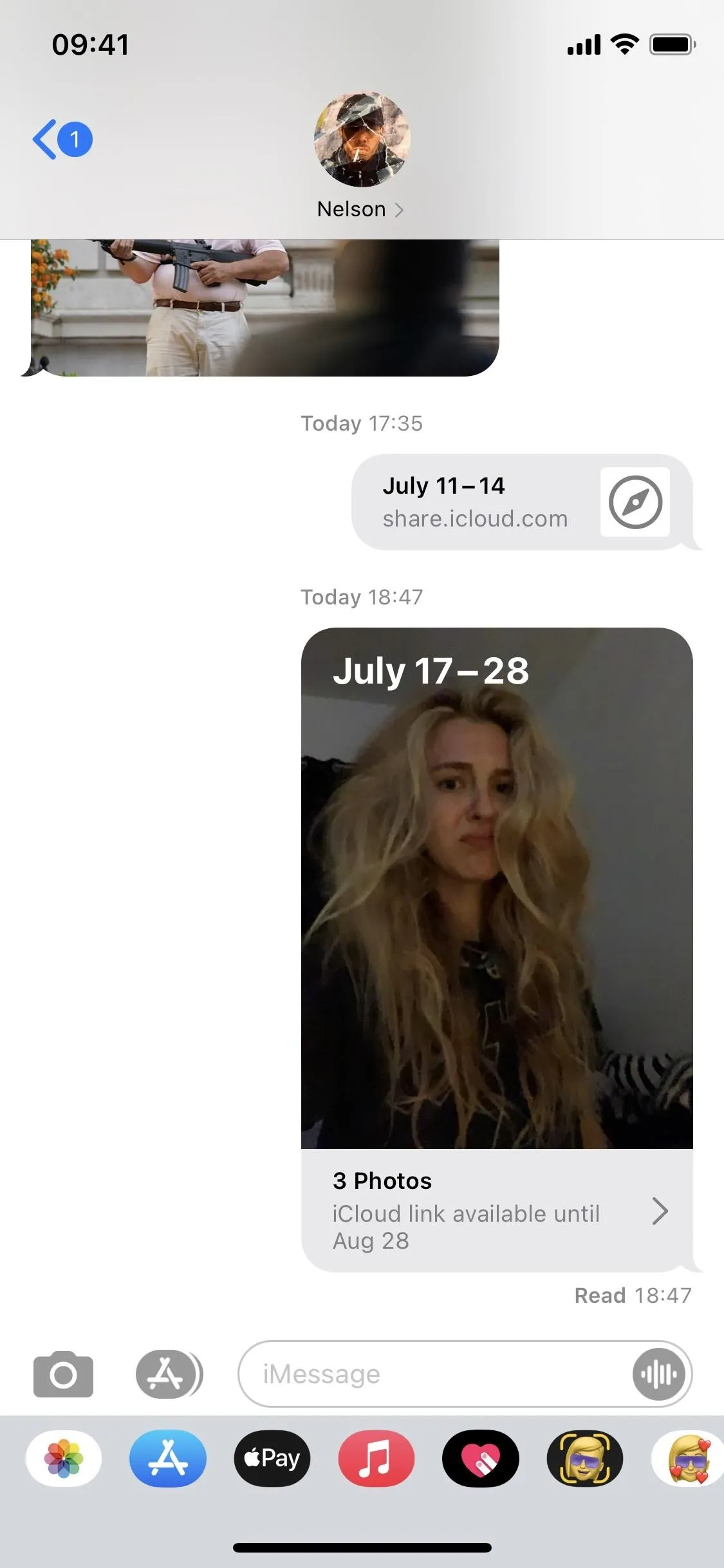724x1568 pixels.
Task: Record an audio message
Action: [x=658, y=1374]
